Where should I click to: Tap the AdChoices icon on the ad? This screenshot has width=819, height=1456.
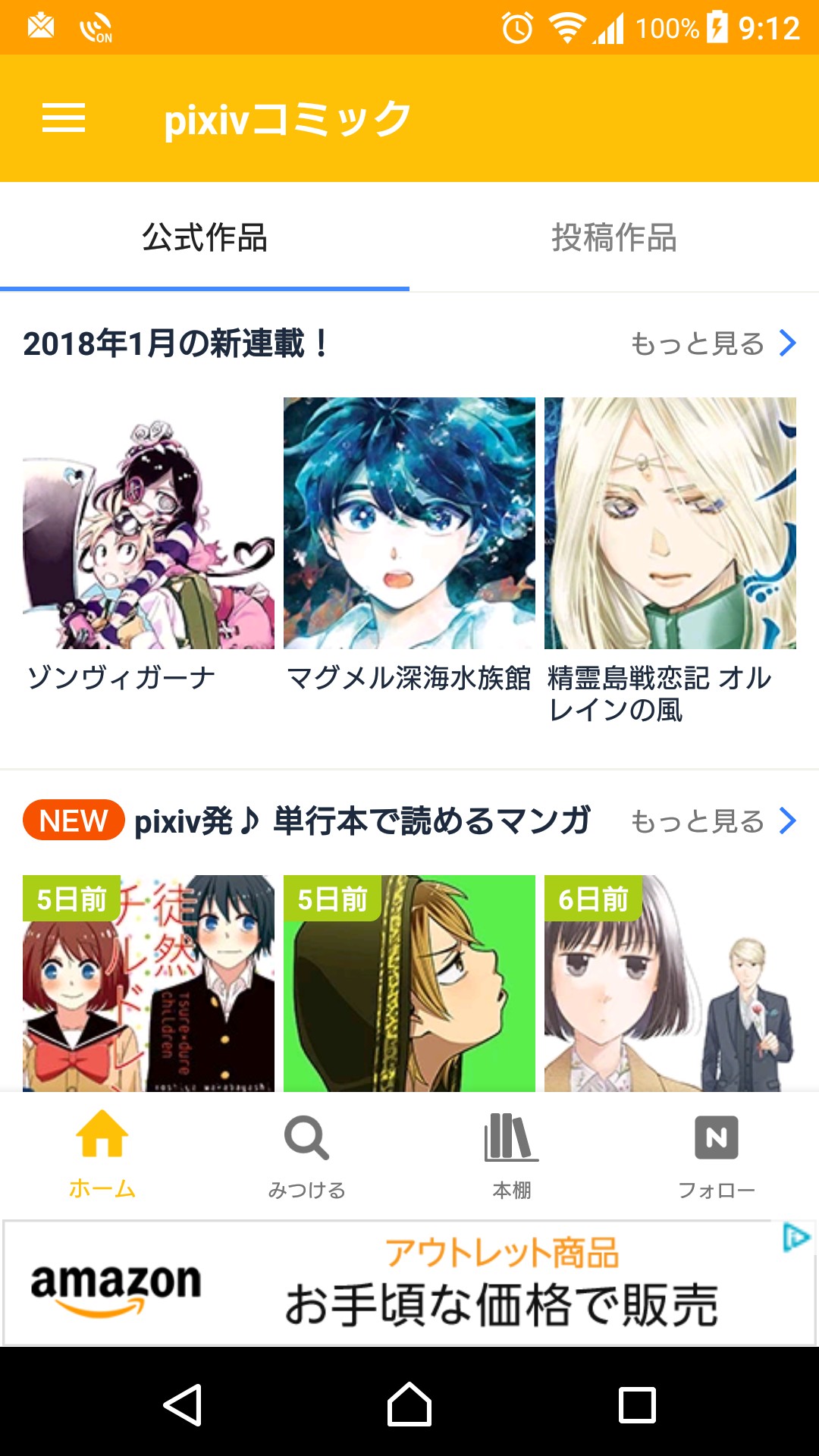coord(796,1238)
